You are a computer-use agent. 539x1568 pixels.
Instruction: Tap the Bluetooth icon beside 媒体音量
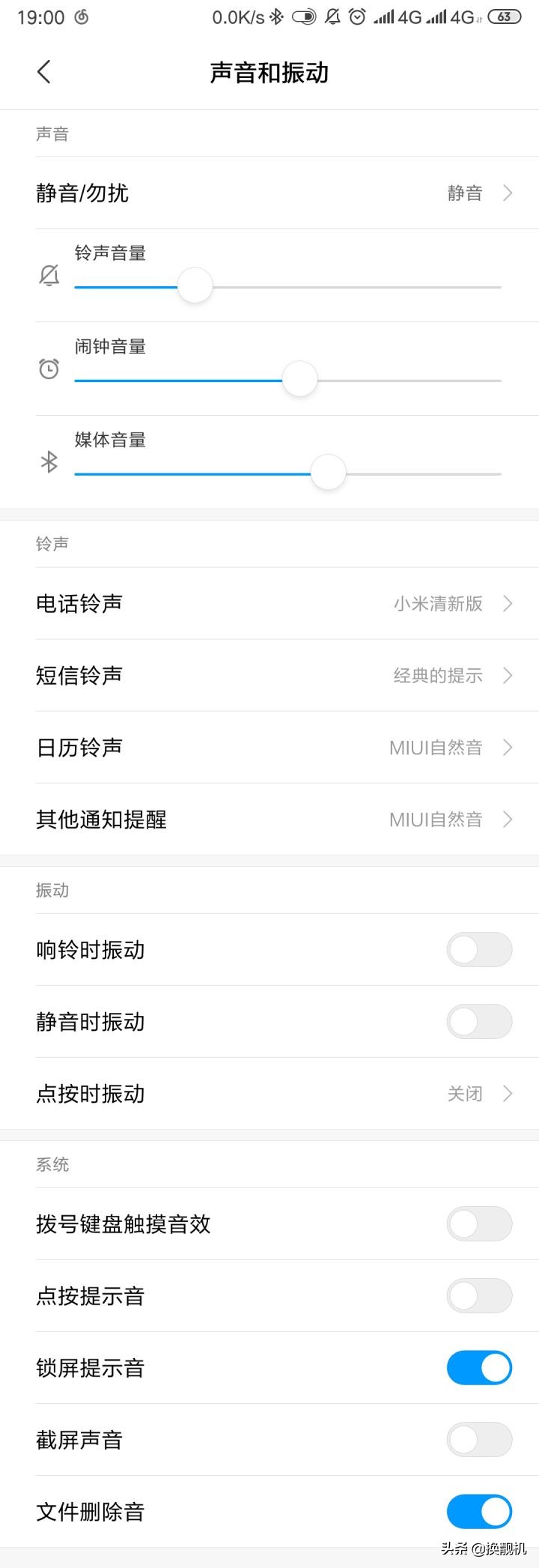(48, 463)
